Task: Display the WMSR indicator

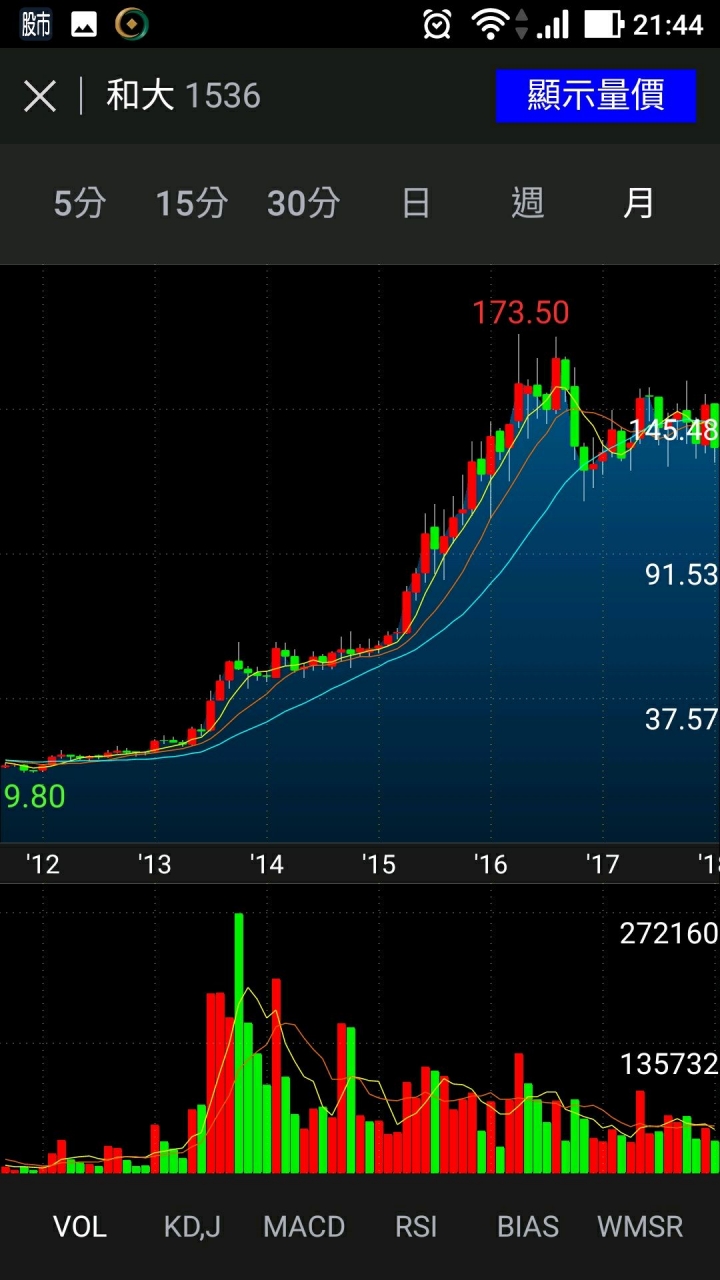Action: 639,1226
